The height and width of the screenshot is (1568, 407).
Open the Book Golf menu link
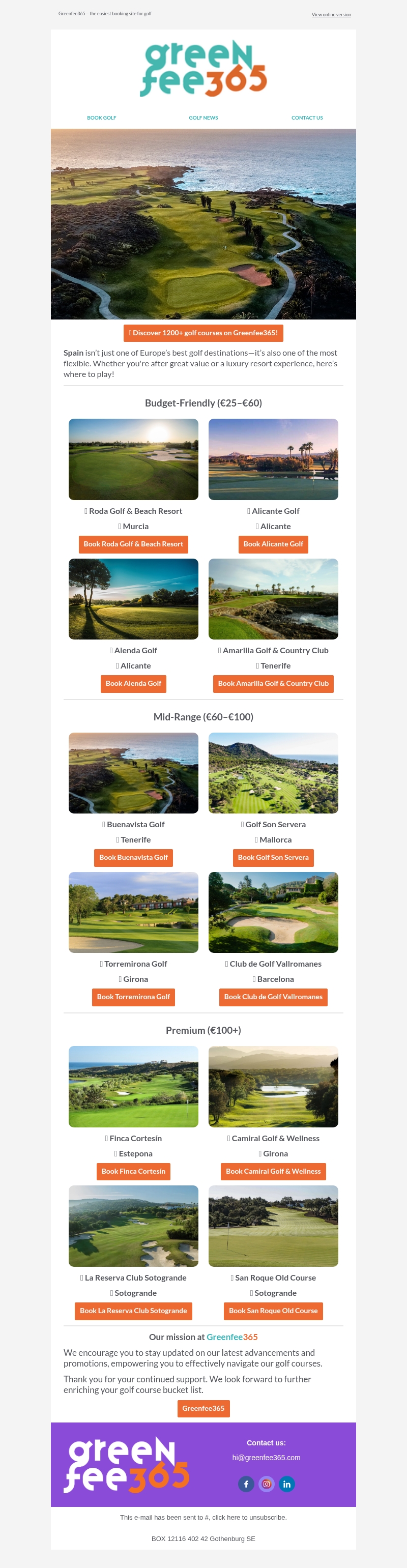[x=102, y=118]
